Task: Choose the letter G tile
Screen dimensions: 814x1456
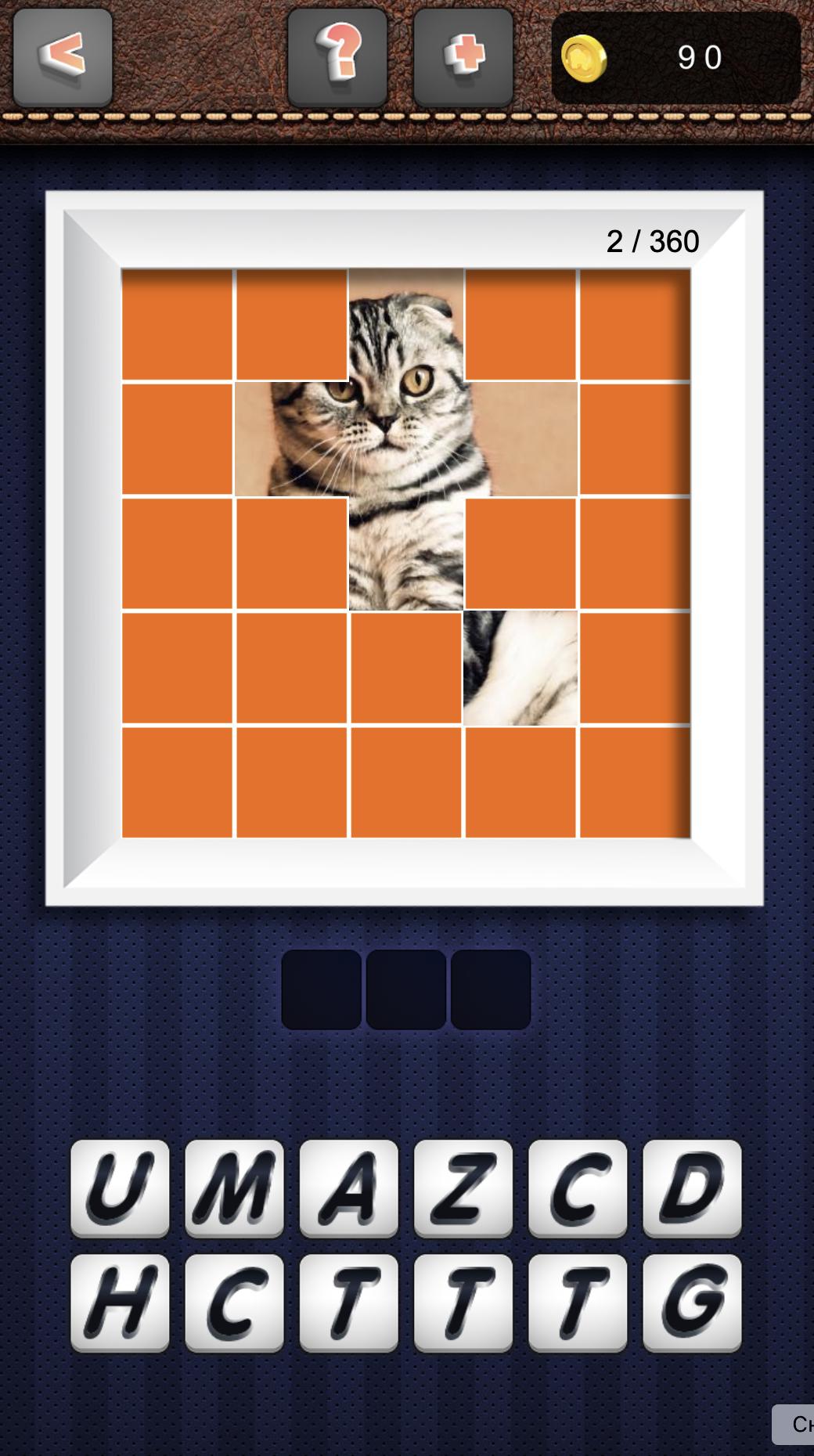Action: 692,1303
